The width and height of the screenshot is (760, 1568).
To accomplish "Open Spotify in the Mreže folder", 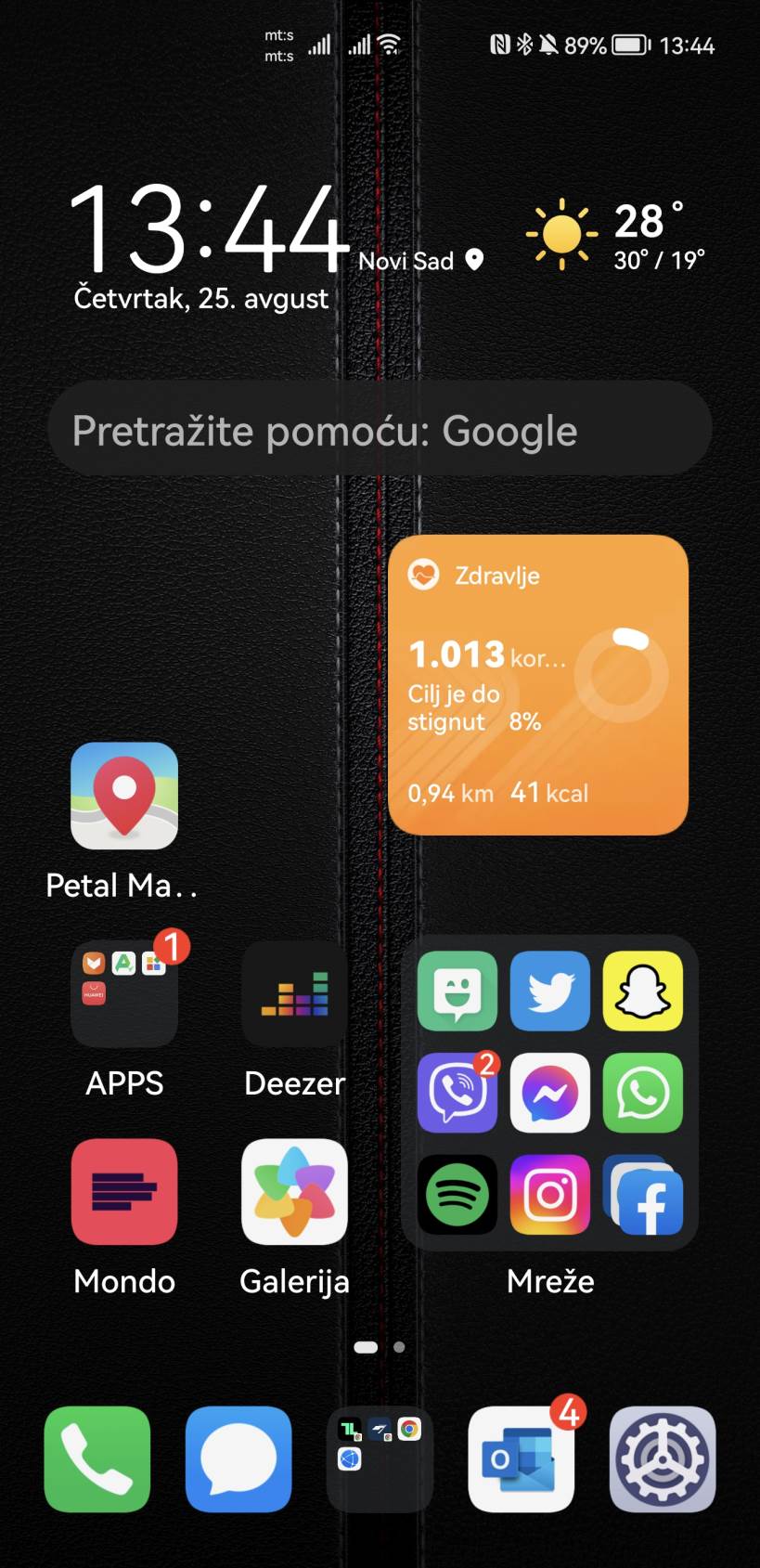I will coord(457,1196).
